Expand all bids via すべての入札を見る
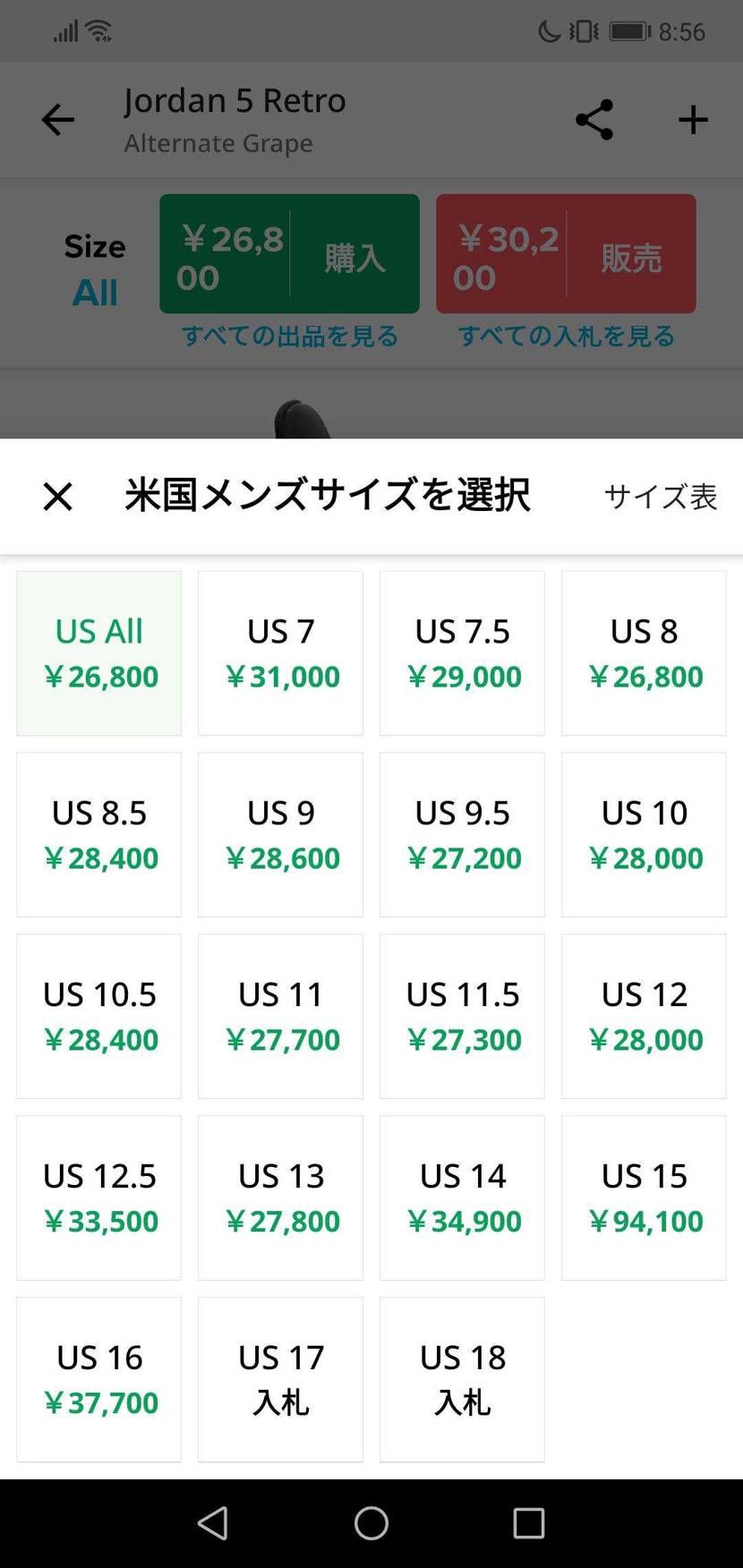Image resolution: width=743 pixels, height=1568 pixels. click(x=568, y=336)
